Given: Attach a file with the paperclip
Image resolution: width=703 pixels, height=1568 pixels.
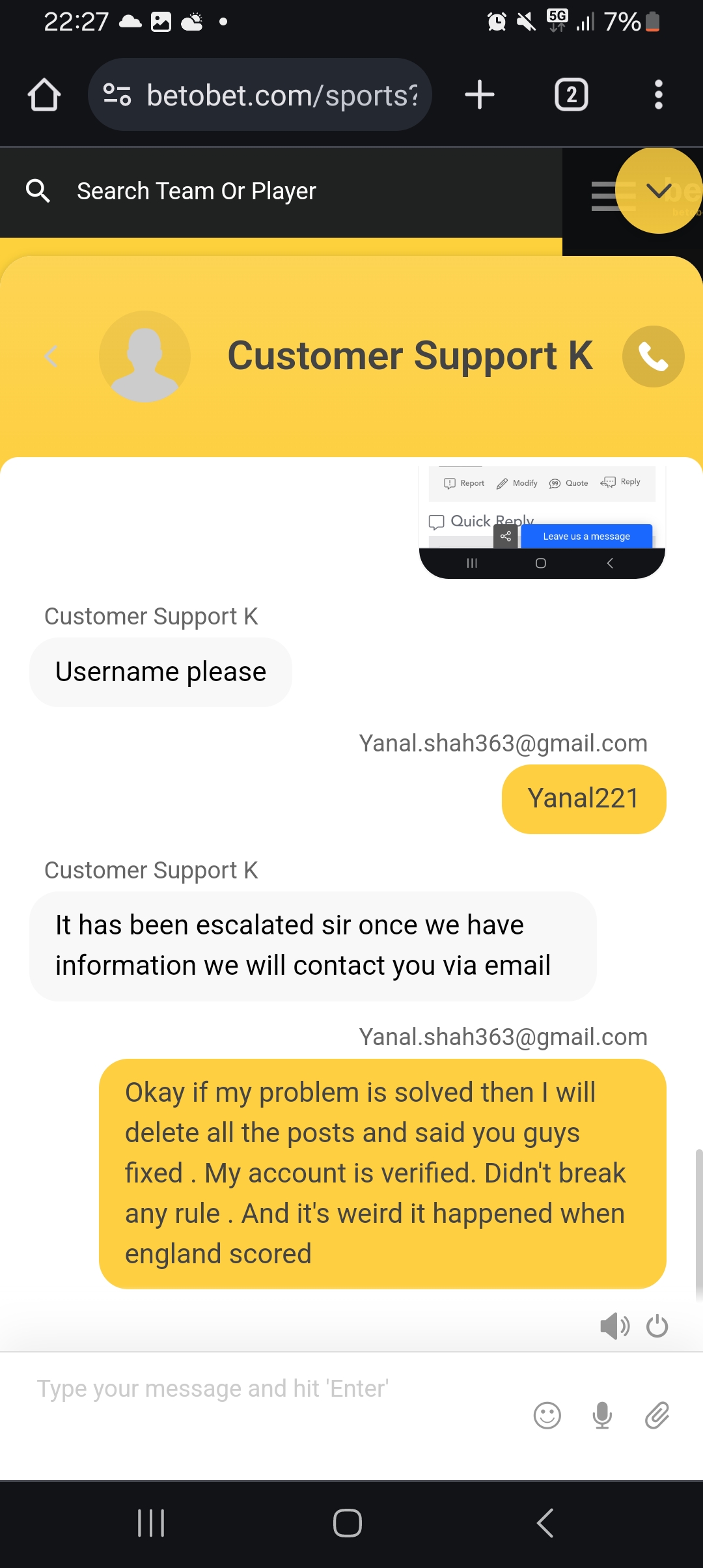Looking at the screenshot, I should click(x=657, y=1416).
